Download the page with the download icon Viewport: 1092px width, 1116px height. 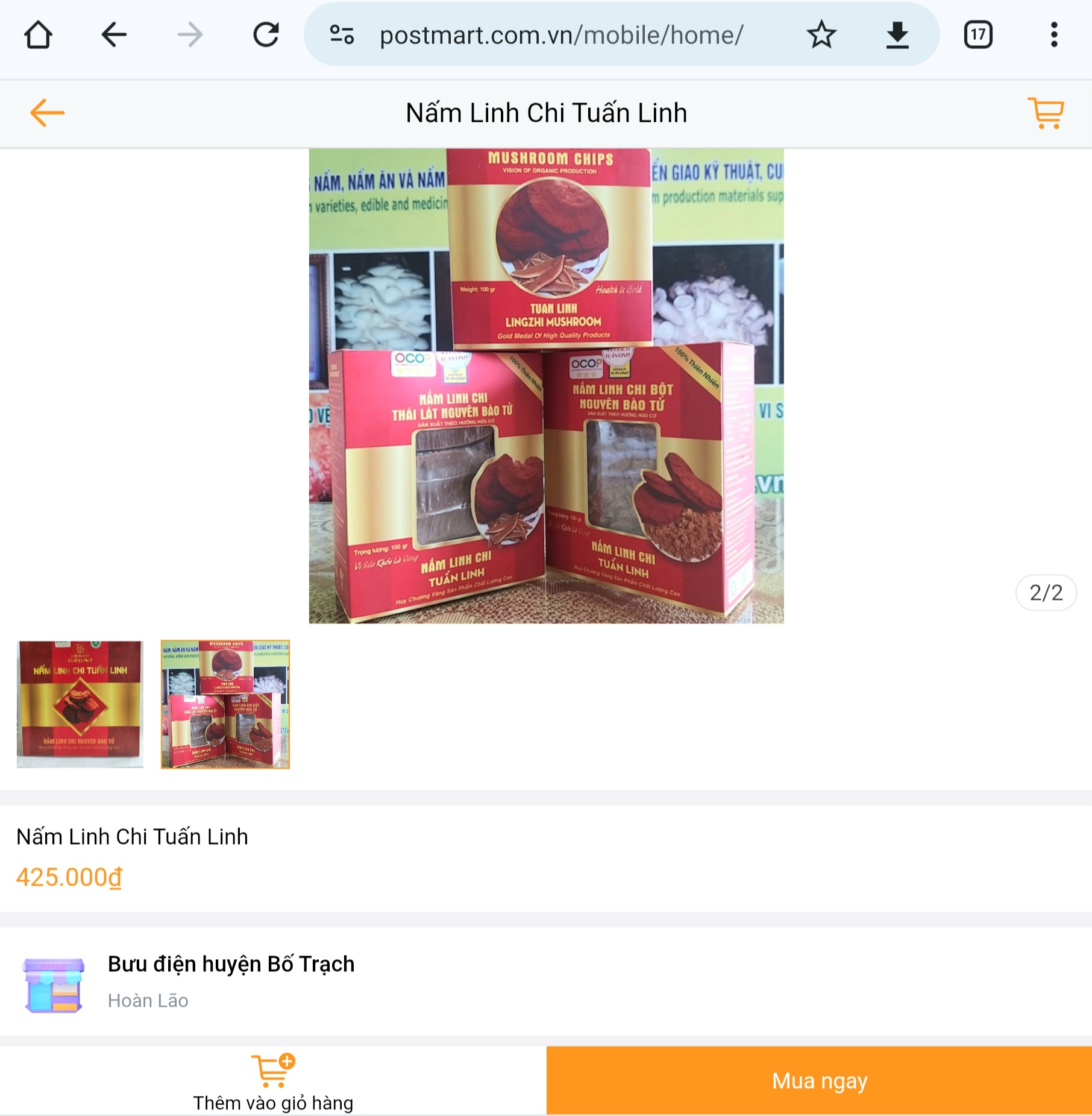tap(897, 35)
